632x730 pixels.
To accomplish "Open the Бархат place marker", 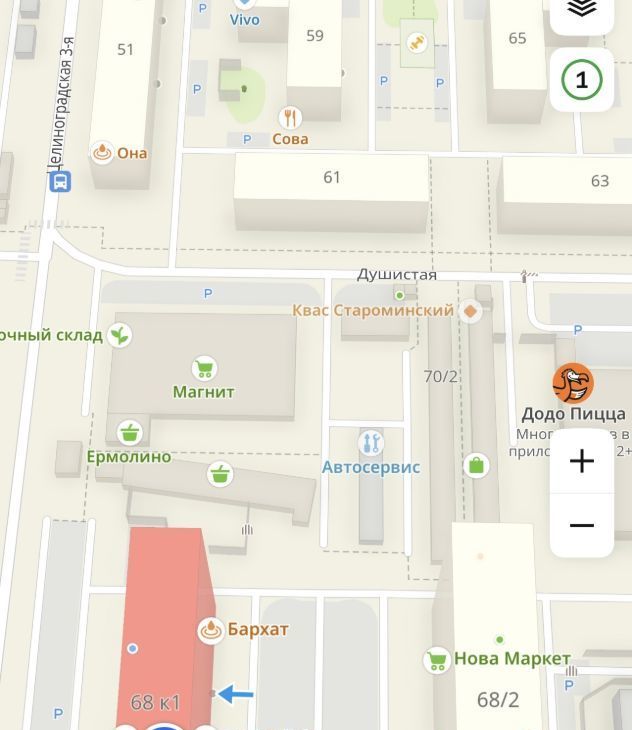I will 210,629.
